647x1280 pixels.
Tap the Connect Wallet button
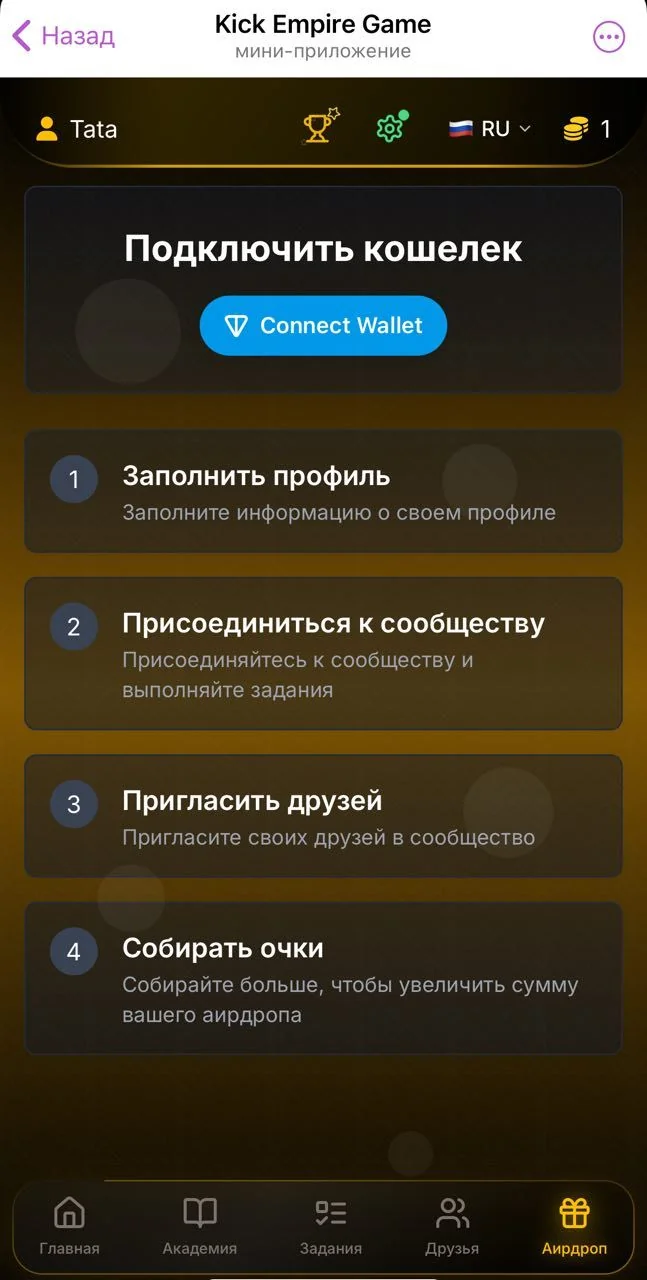click(323, 325)
